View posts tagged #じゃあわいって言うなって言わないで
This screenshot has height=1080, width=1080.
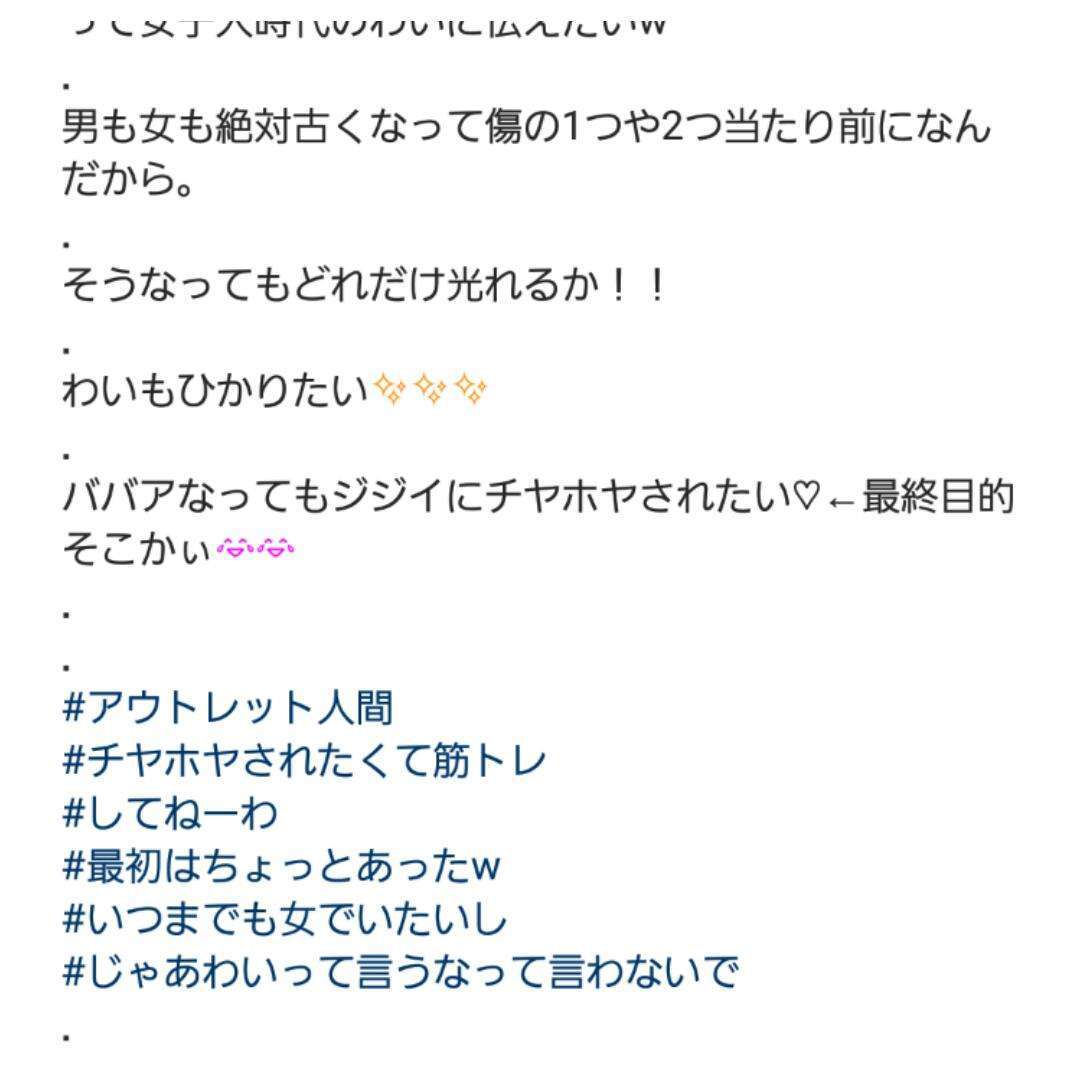tap(400, 973)
